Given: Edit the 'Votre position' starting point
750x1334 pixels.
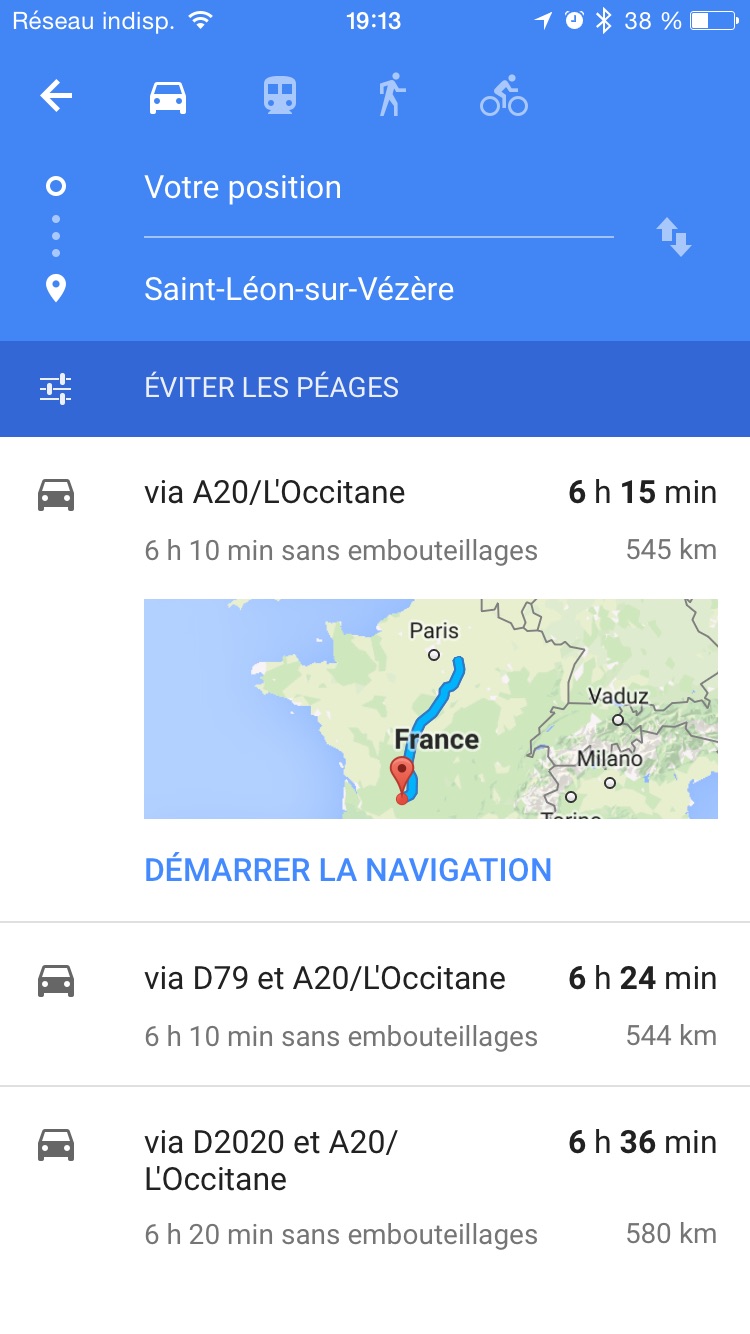Looking at the screenshot, I should [x=378, y=188].
